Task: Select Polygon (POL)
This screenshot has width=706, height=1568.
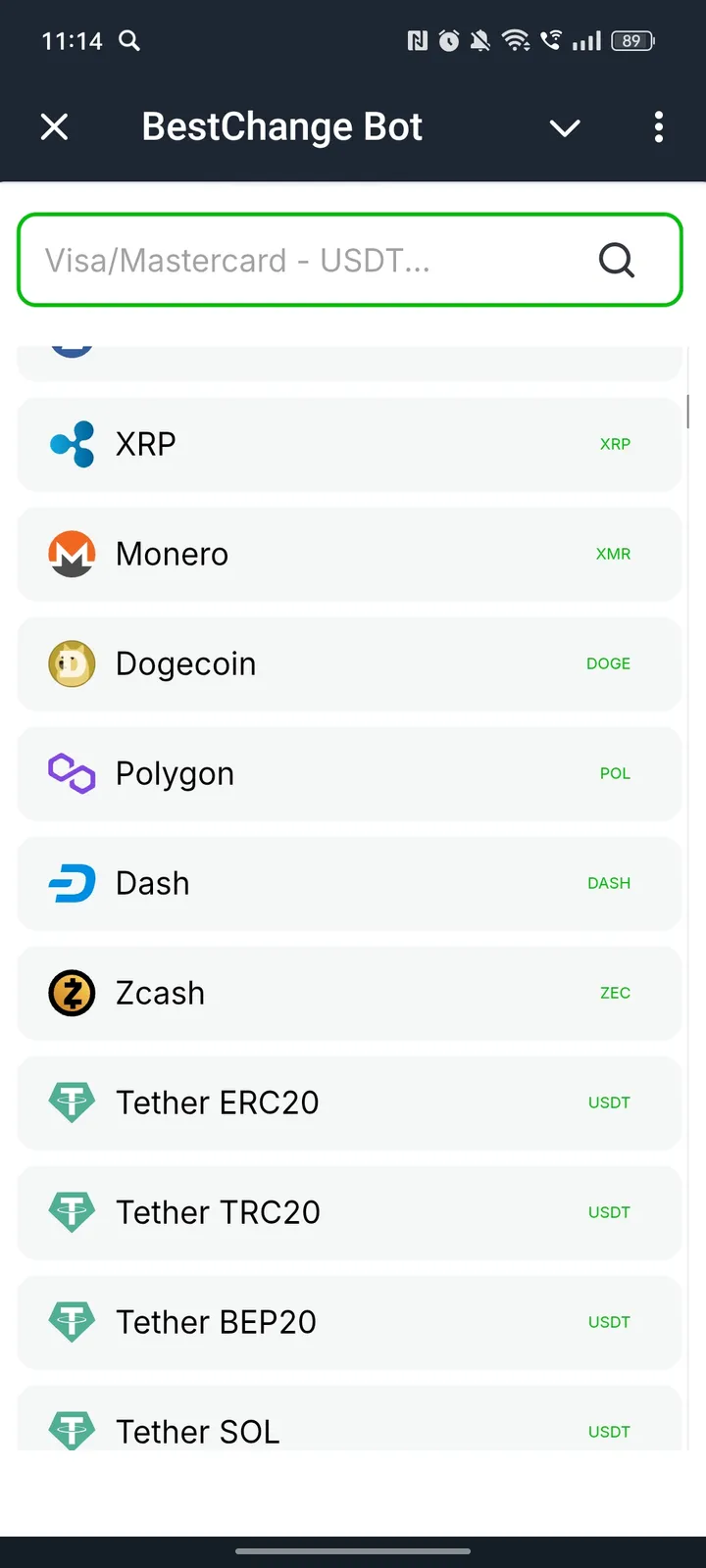Action: tap(349, 773)
